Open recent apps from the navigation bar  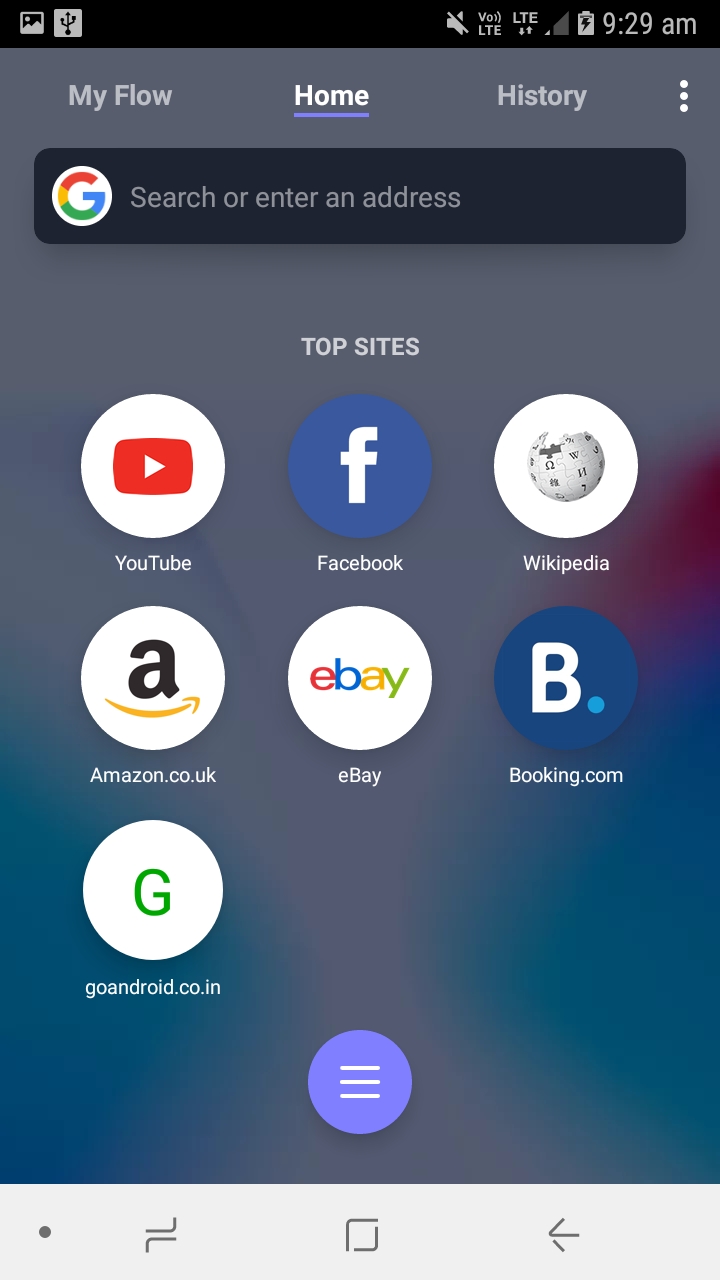(x=160, y=1235)
